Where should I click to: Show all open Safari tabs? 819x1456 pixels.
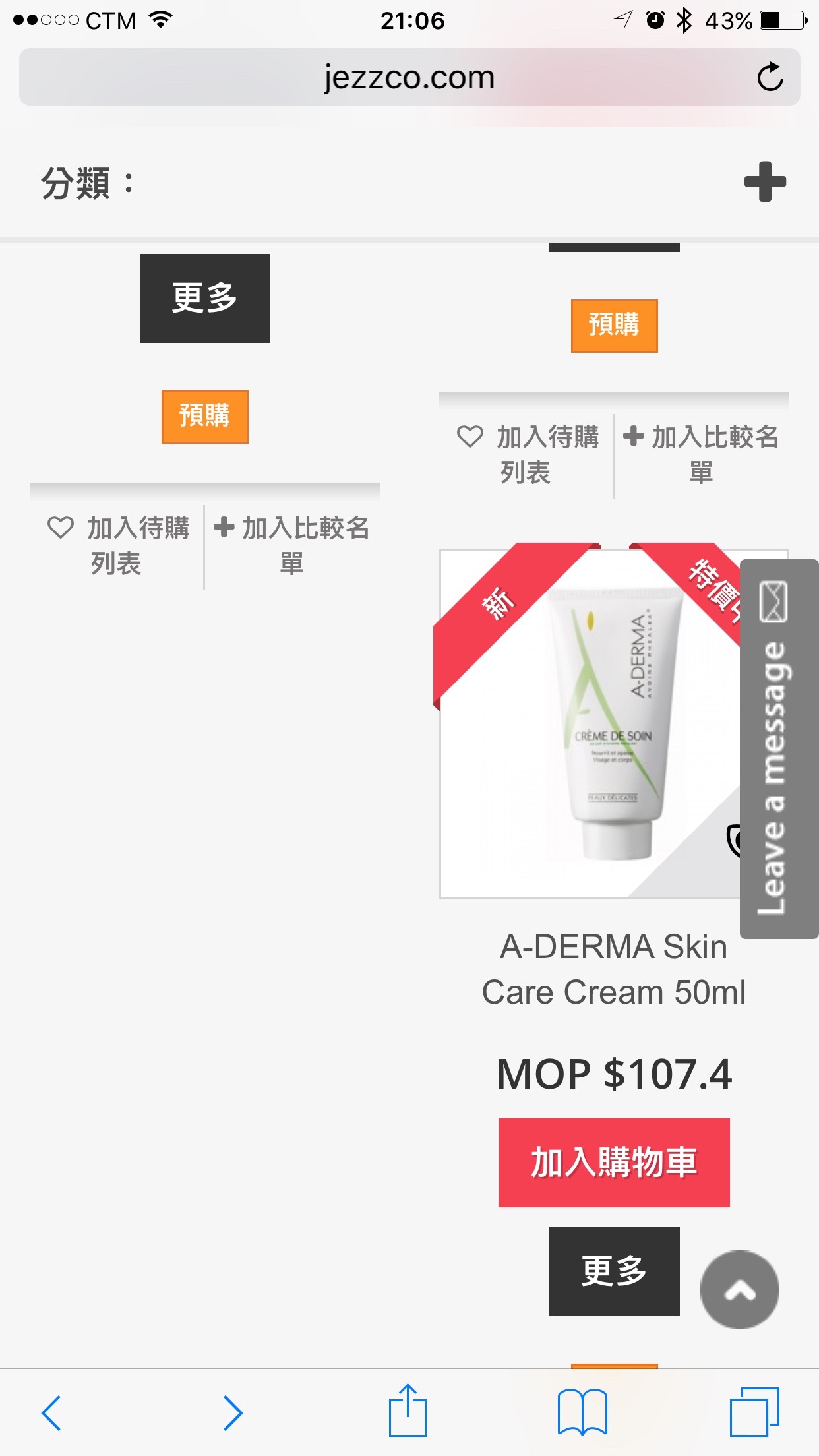click(x=754, y=1412)
